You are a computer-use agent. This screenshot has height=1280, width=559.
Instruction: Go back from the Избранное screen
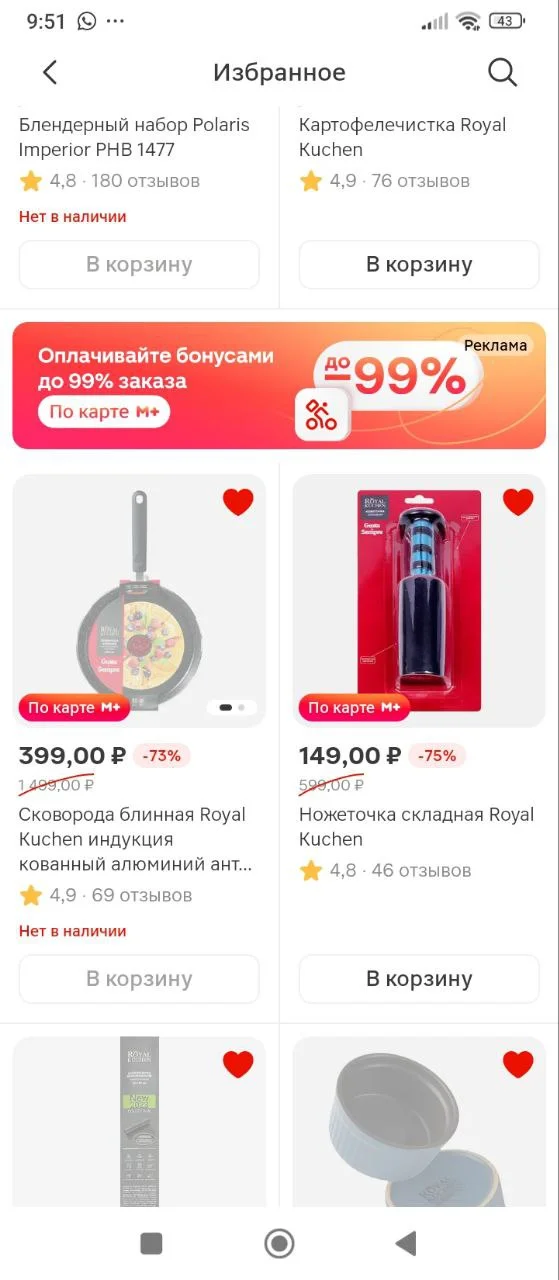click(50, 72)
